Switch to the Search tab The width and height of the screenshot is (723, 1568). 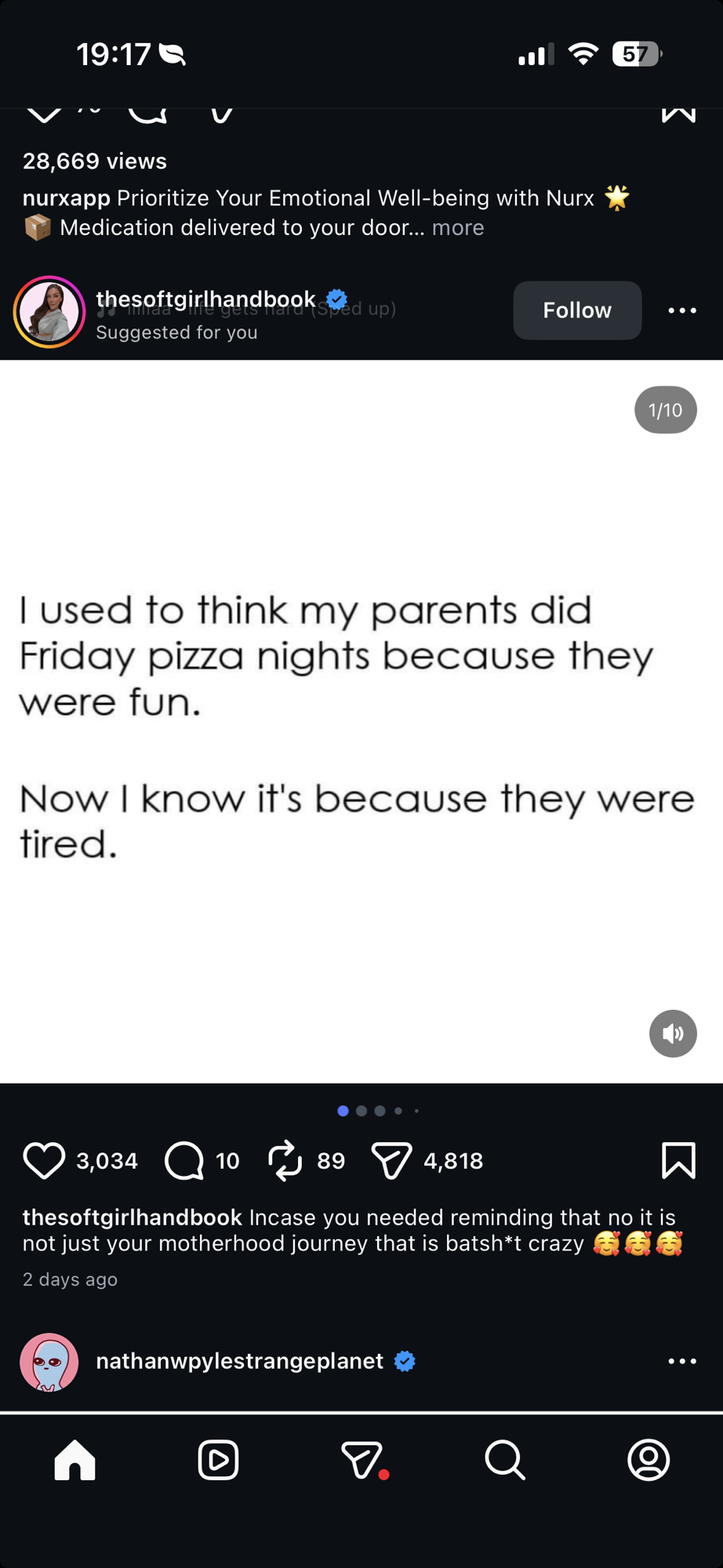505,1460
